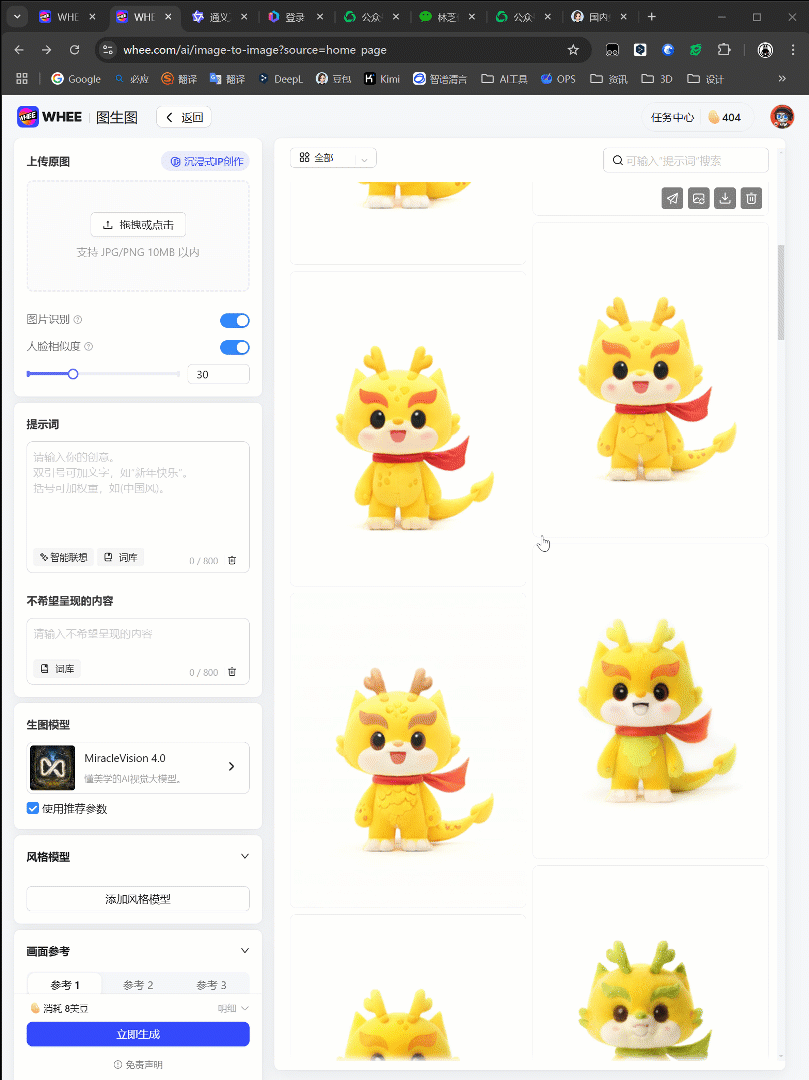809x1080 pixels.
Task: Download the generated dragon image
Action: tap(724, 198)
